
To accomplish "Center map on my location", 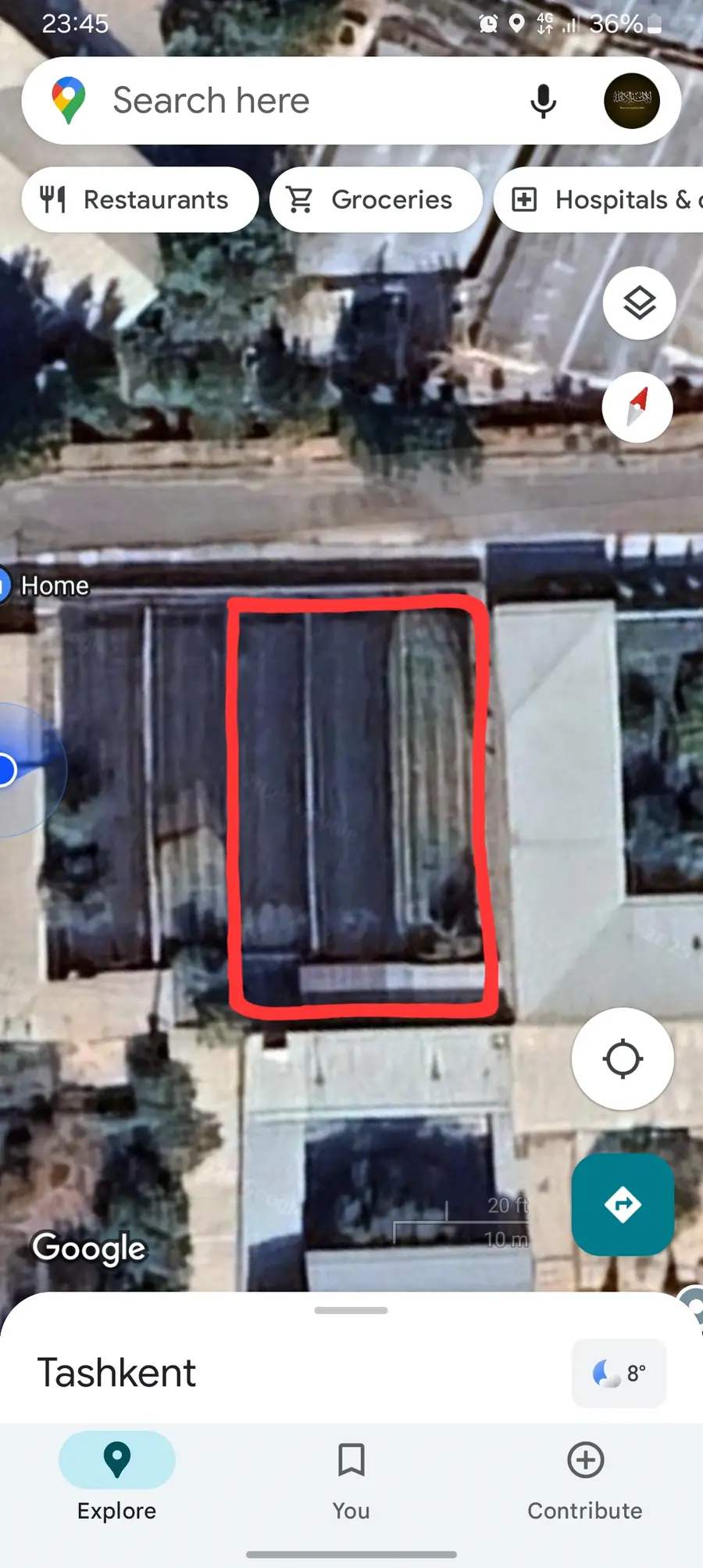I will (623, 1059).
